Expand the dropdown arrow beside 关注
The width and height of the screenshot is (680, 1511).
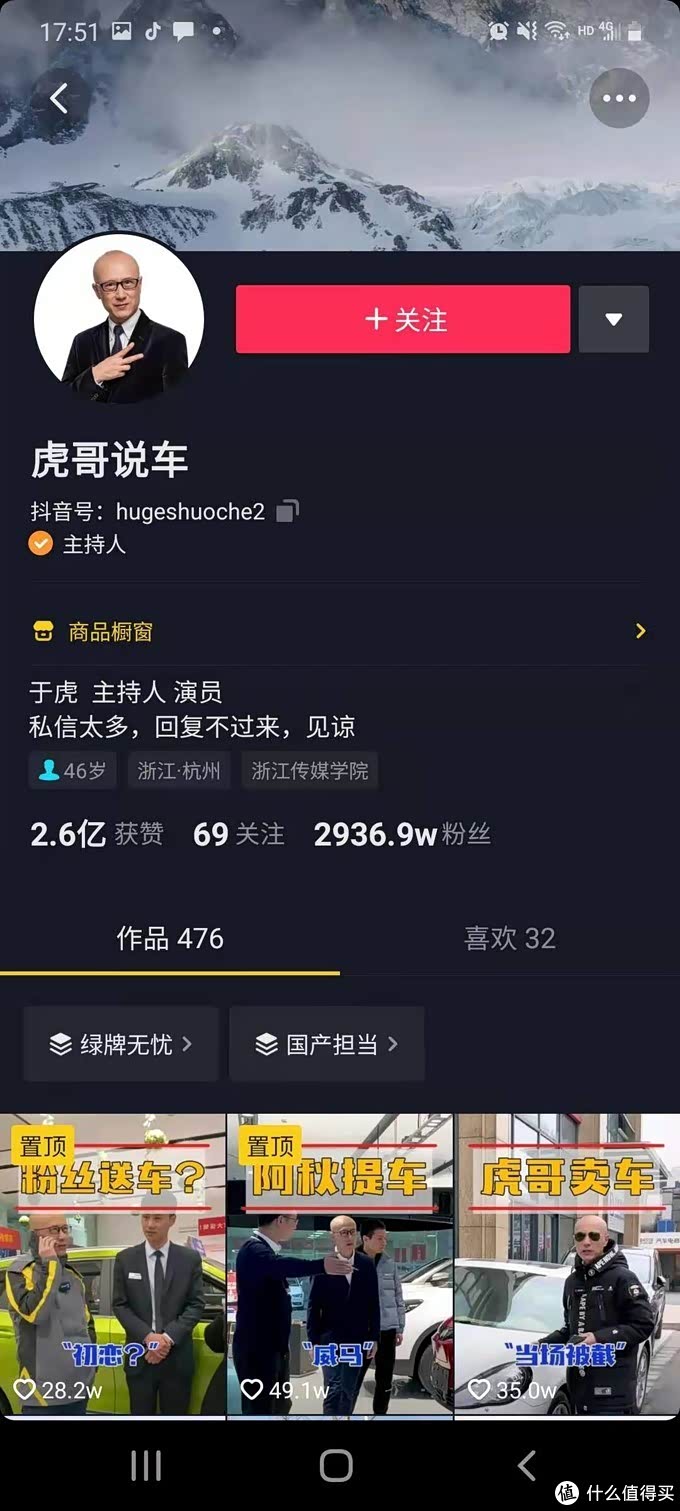(614, 320)
